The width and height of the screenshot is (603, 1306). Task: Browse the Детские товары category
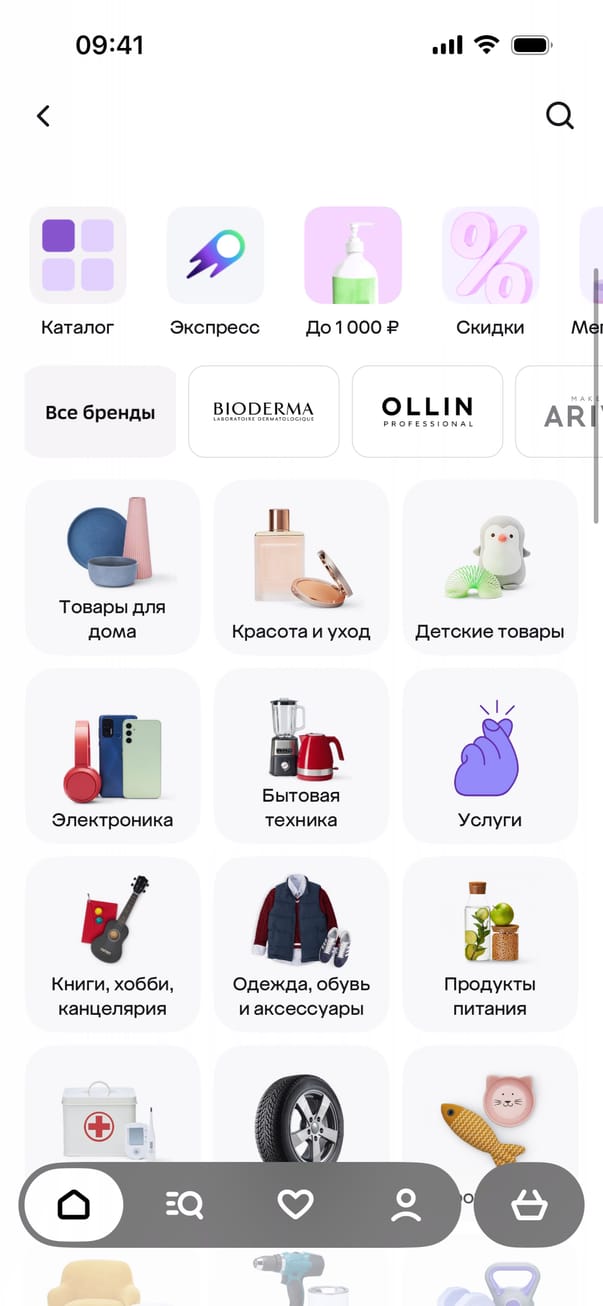click(x=490, y=567)
